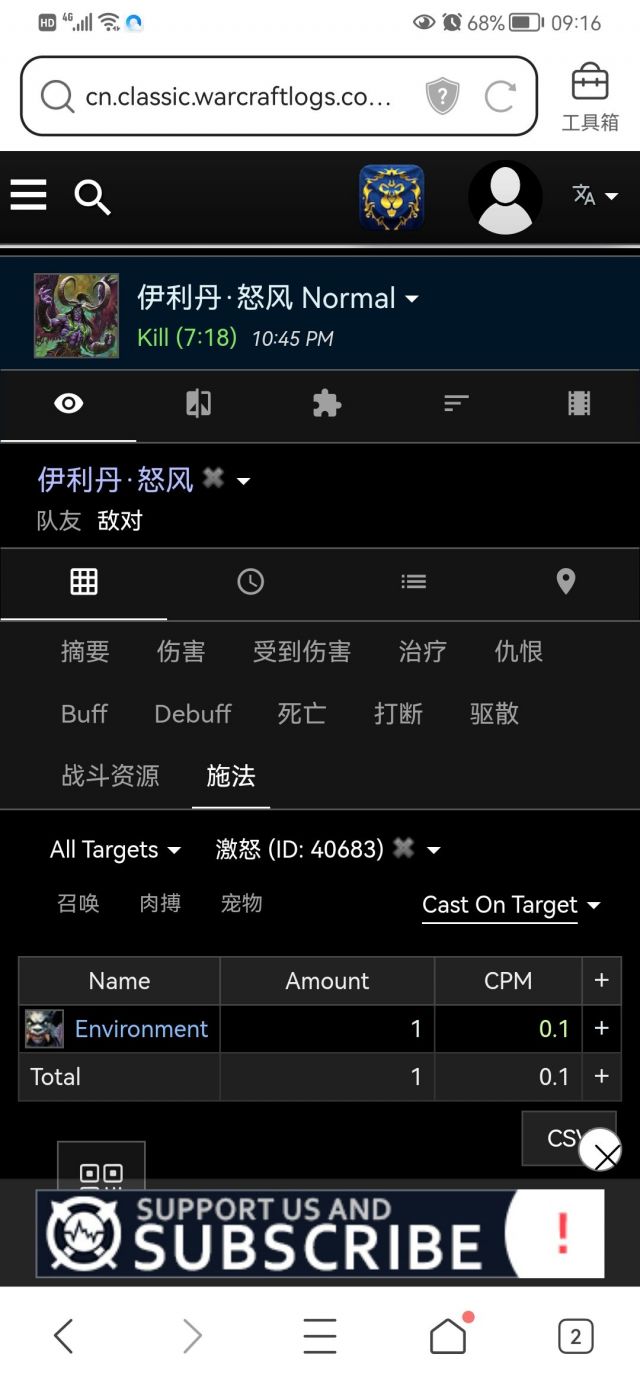Screen dimensions: 640x1386
Task: Open the user profile avatar
Action: pyautogui.click(x=505, y=197)
